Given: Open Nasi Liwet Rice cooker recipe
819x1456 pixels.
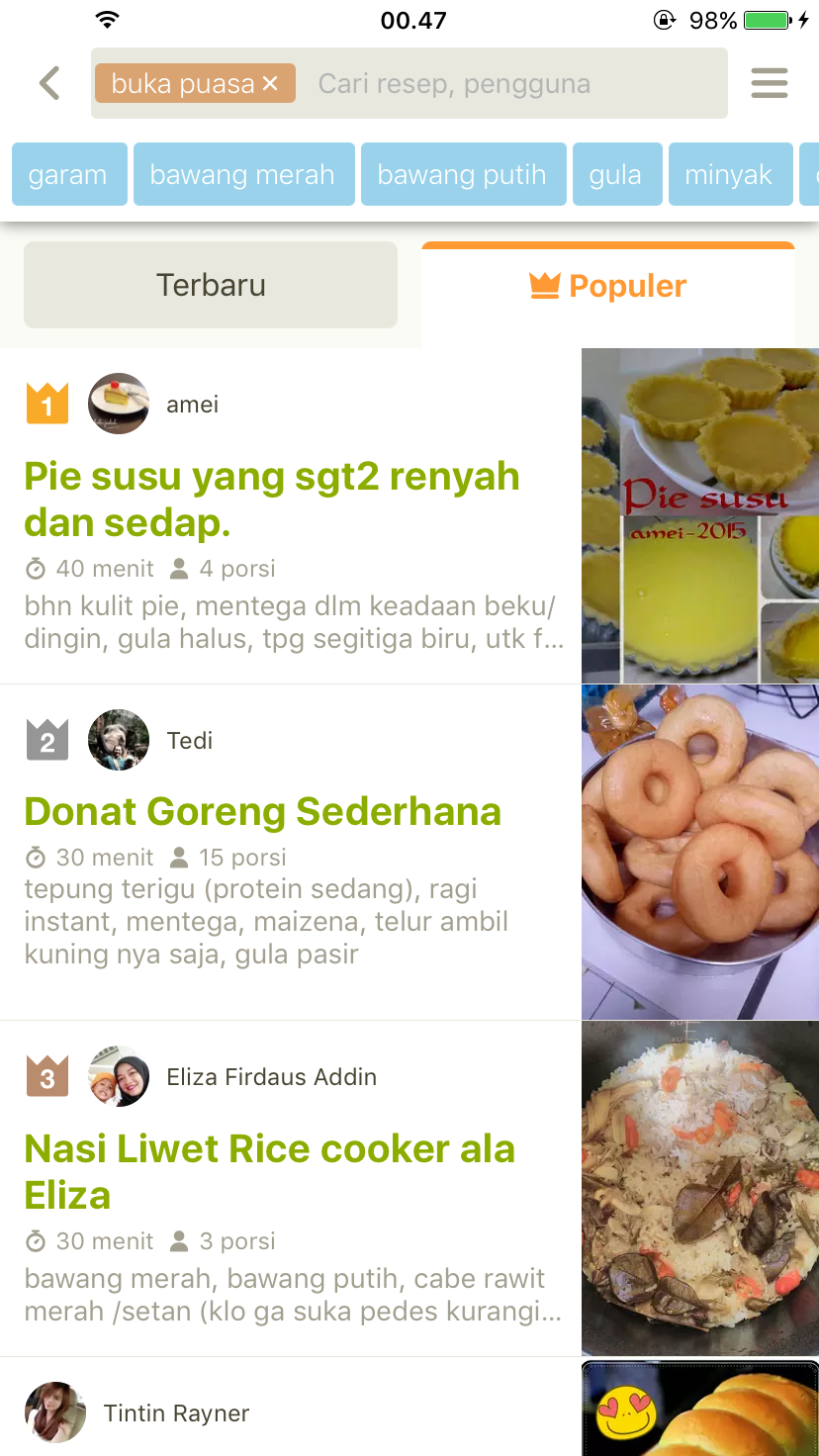Looking at the screenshot, I should tap(270, 1172).
